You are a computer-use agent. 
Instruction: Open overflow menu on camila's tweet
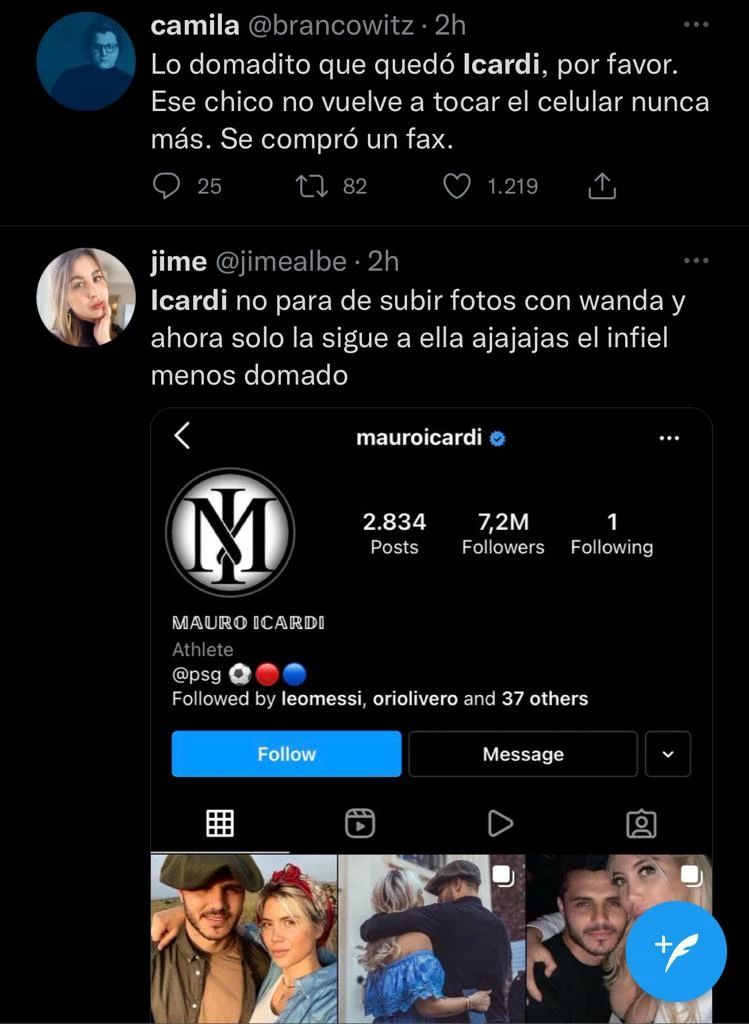point(695,24)
